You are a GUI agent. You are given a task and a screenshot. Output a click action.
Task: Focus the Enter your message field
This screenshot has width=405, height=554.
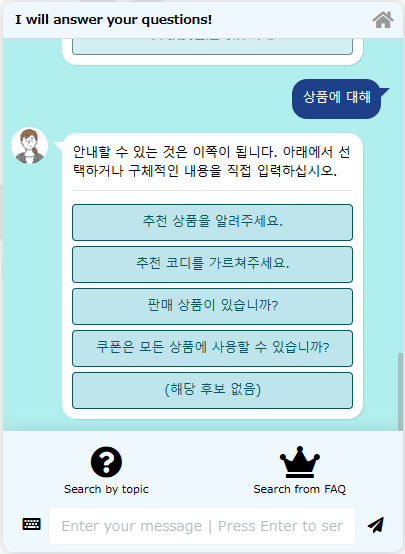tap(202, 526)
